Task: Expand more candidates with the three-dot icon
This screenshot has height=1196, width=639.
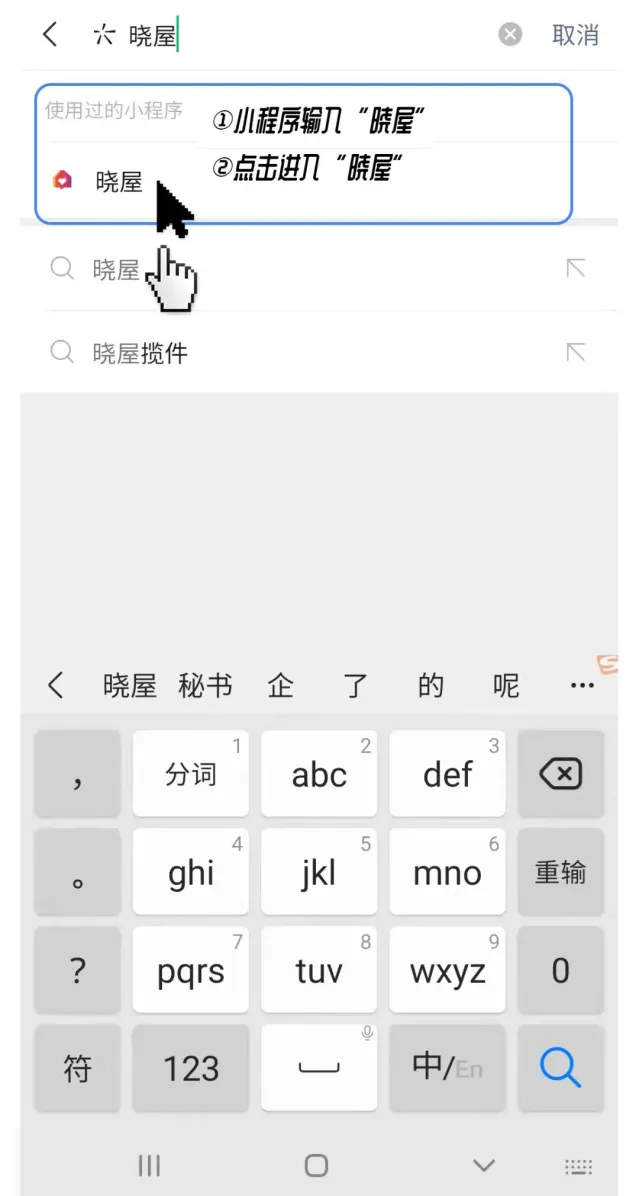Action: 582,686
